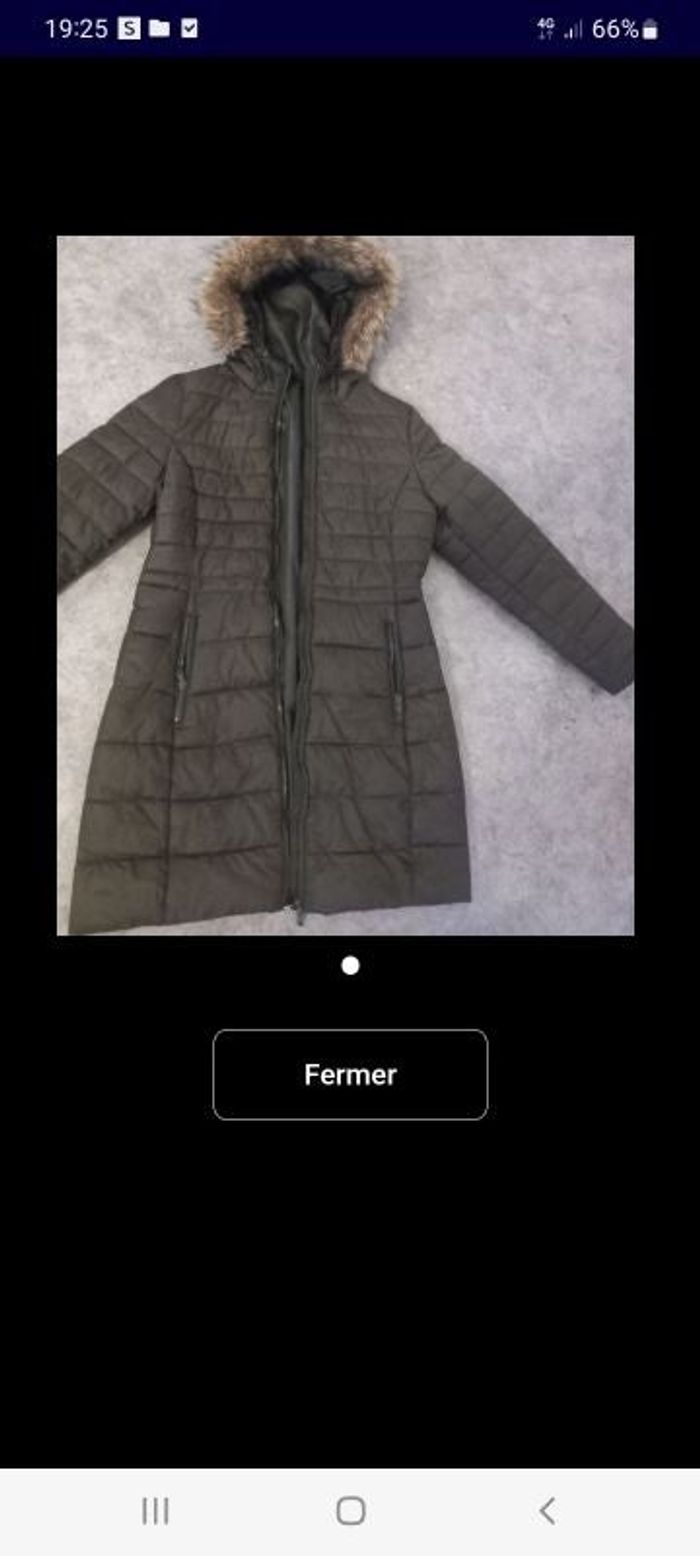
Task: Go back using the system back arrow
Action: 546,1510
